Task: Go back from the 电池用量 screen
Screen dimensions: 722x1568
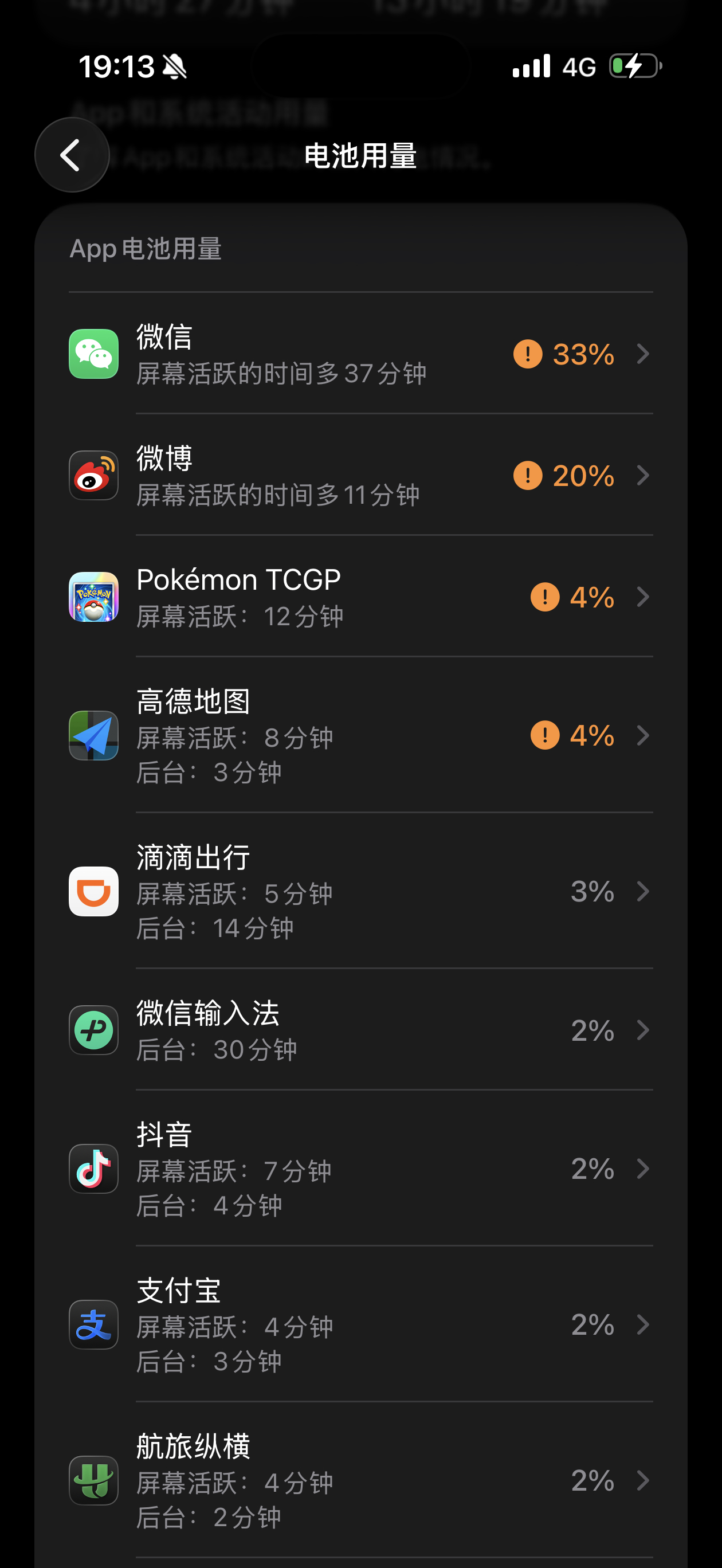Action: 72,155
